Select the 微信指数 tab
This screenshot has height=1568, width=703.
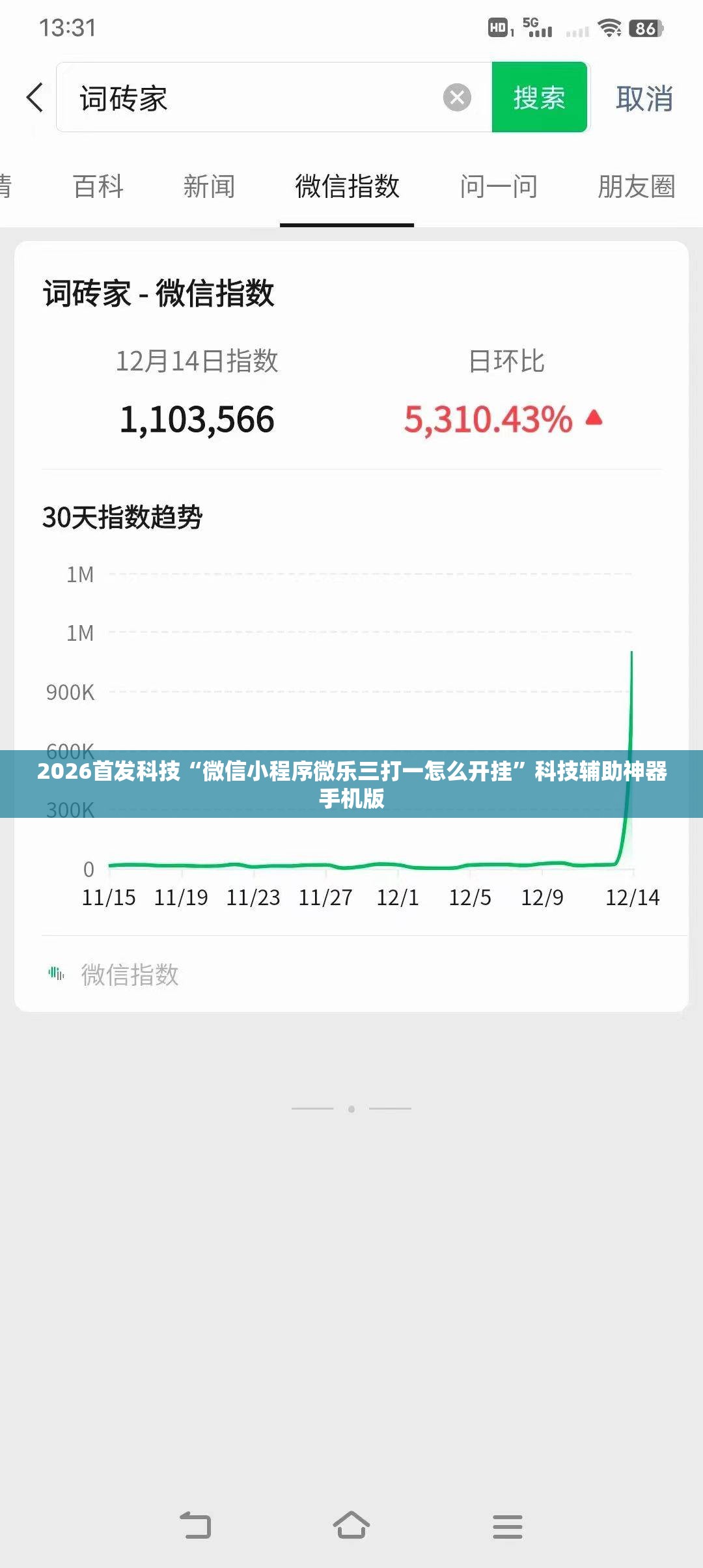tap(347, 187)
